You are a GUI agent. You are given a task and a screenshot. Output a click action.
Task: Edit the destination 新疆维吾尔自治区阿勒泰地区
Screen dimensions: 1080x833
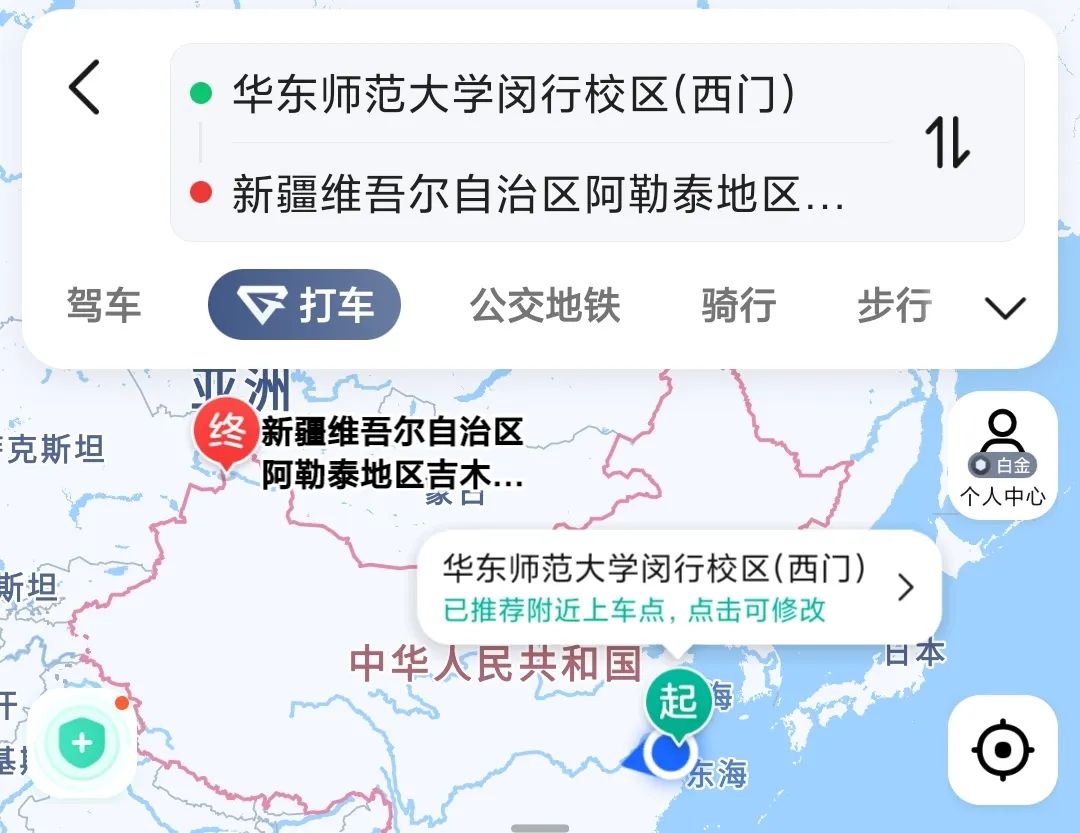tap(538, 194)
